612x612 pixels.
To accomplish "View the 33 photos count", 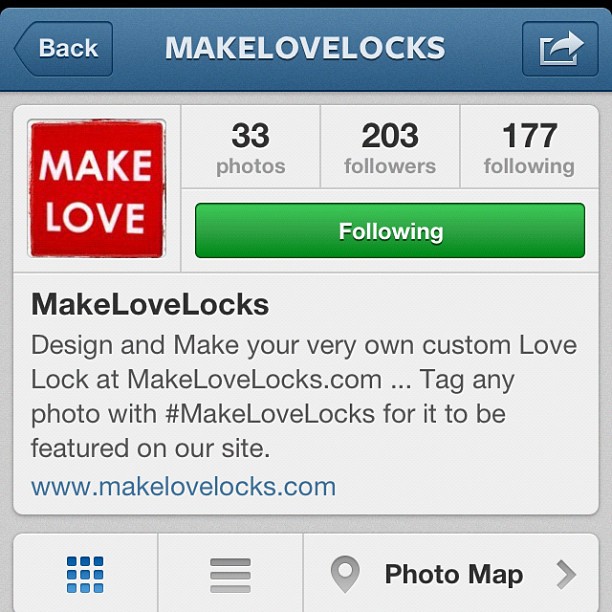I will 250,148.
